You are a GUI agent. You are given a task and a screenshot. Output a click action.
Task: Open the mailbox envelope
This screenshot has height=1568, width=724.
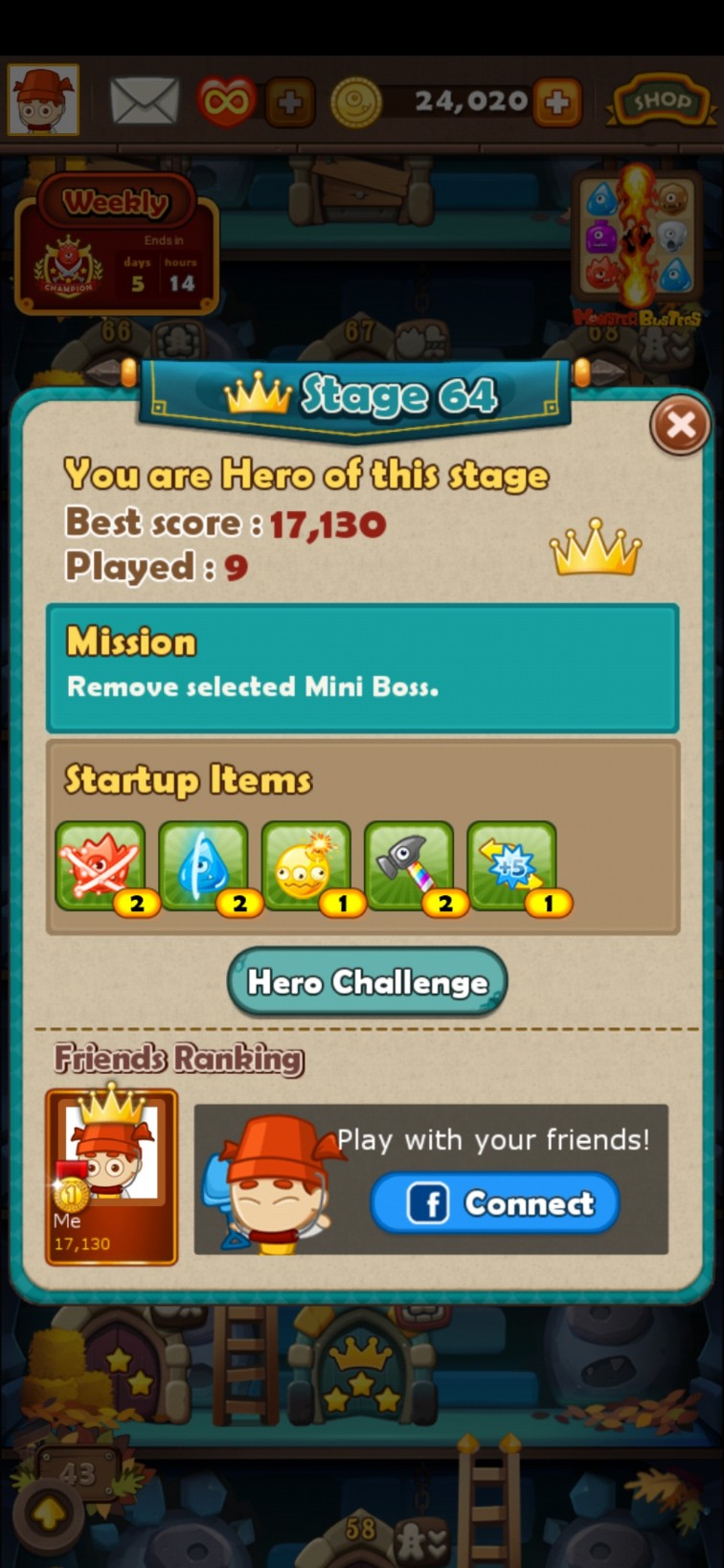[144, 101]
